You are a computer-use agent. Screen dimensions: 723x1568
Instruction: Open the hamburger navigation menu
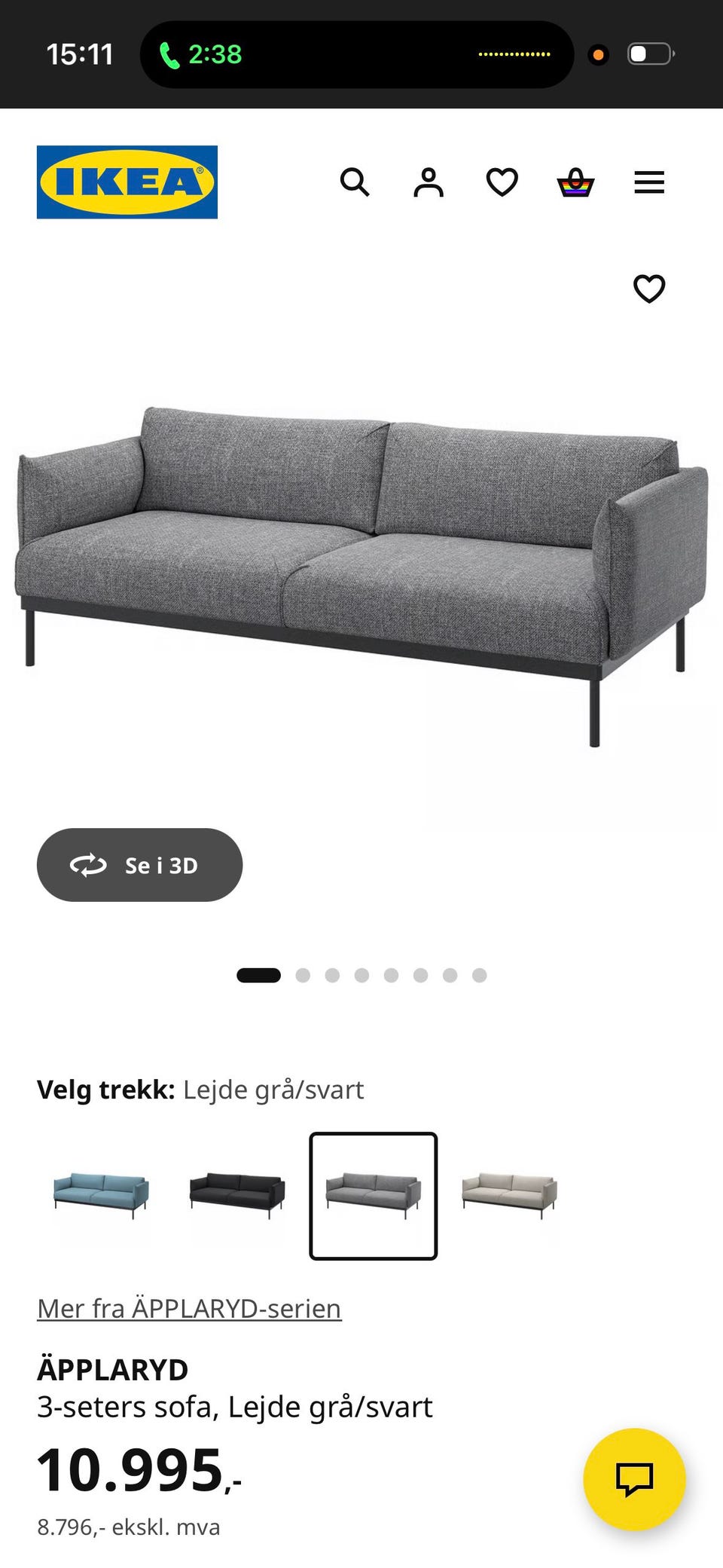coord(649,183)
